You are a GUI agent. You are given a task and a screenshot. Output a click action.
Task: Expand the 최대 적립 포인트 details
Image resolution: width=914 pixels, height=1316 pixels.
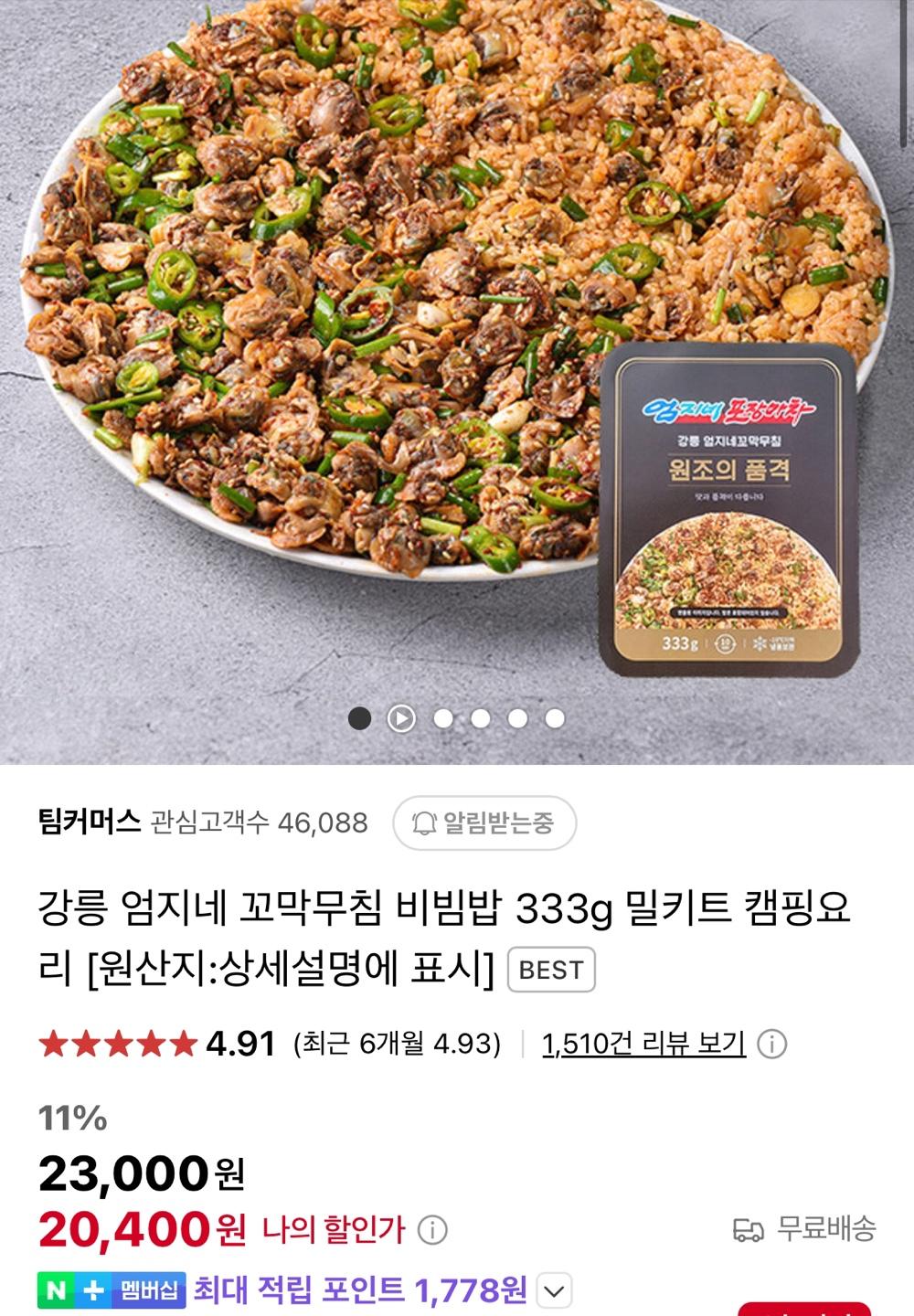[x=553, y=1291]
